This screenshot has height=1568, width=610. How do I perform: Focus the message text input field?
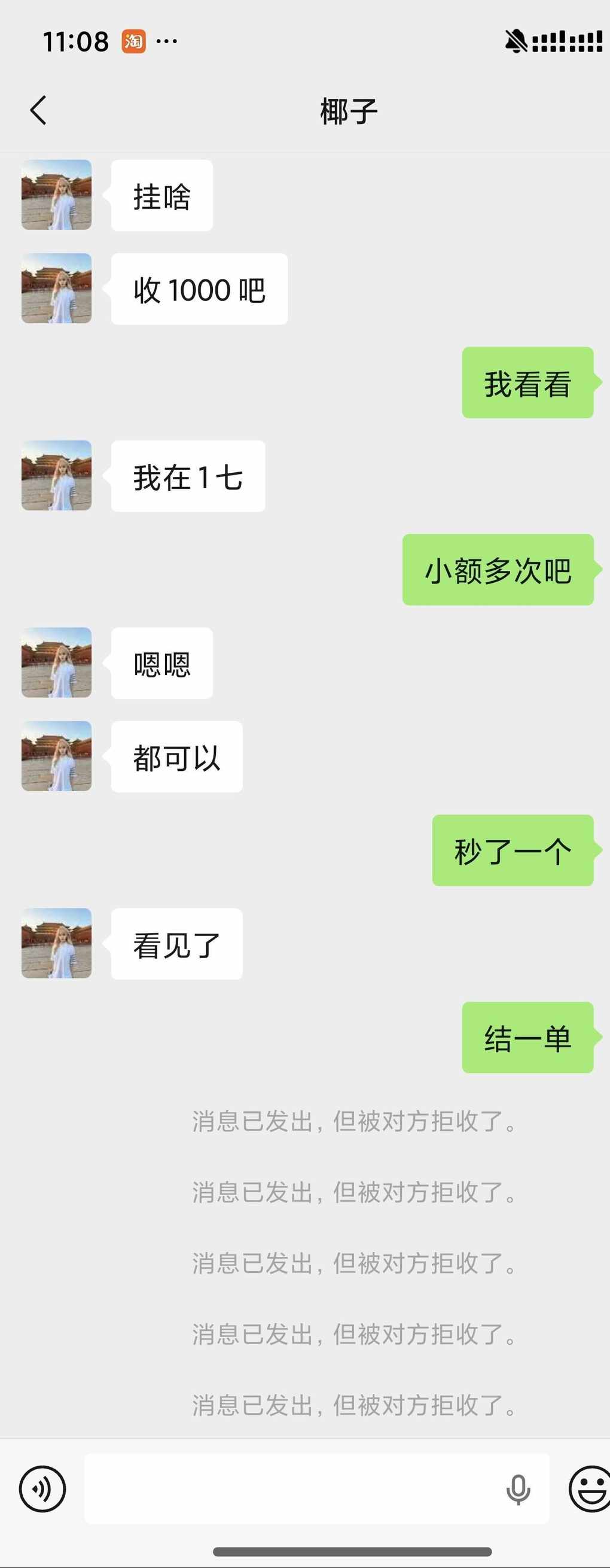[x=292, y=1489]
